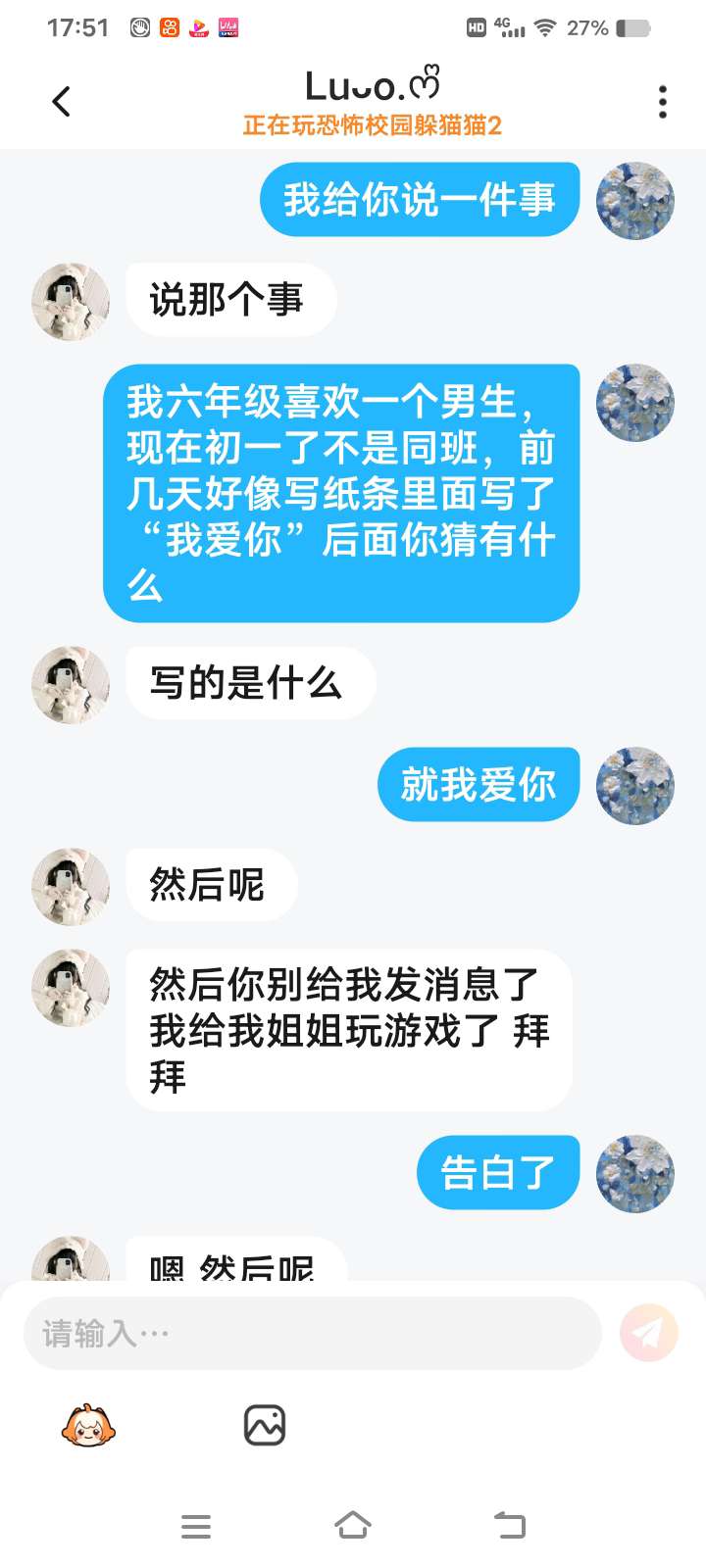Open the three-dot overflow menu

click(x=663, y=102)
